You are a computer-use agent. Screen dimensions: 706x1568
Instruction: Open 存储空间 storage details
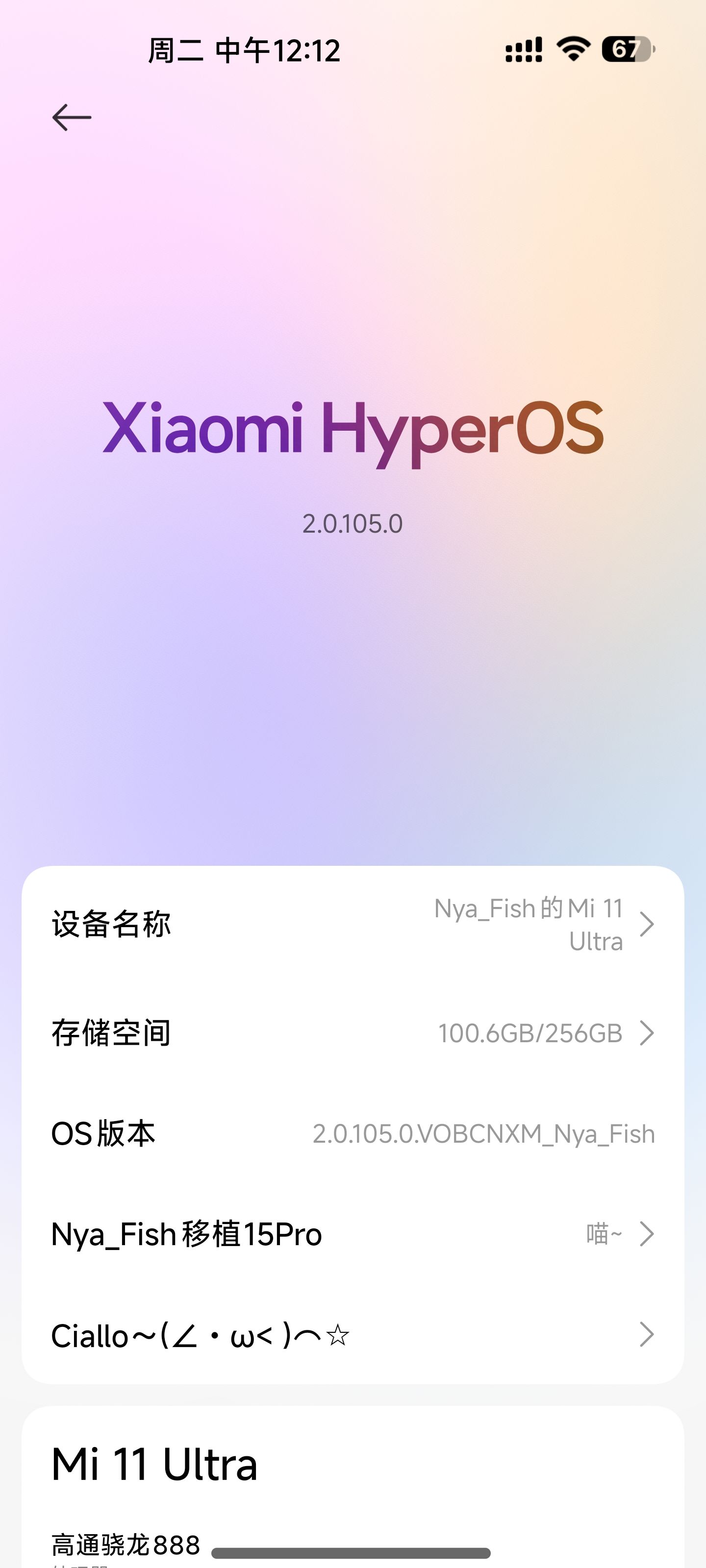pos(353,1033)
